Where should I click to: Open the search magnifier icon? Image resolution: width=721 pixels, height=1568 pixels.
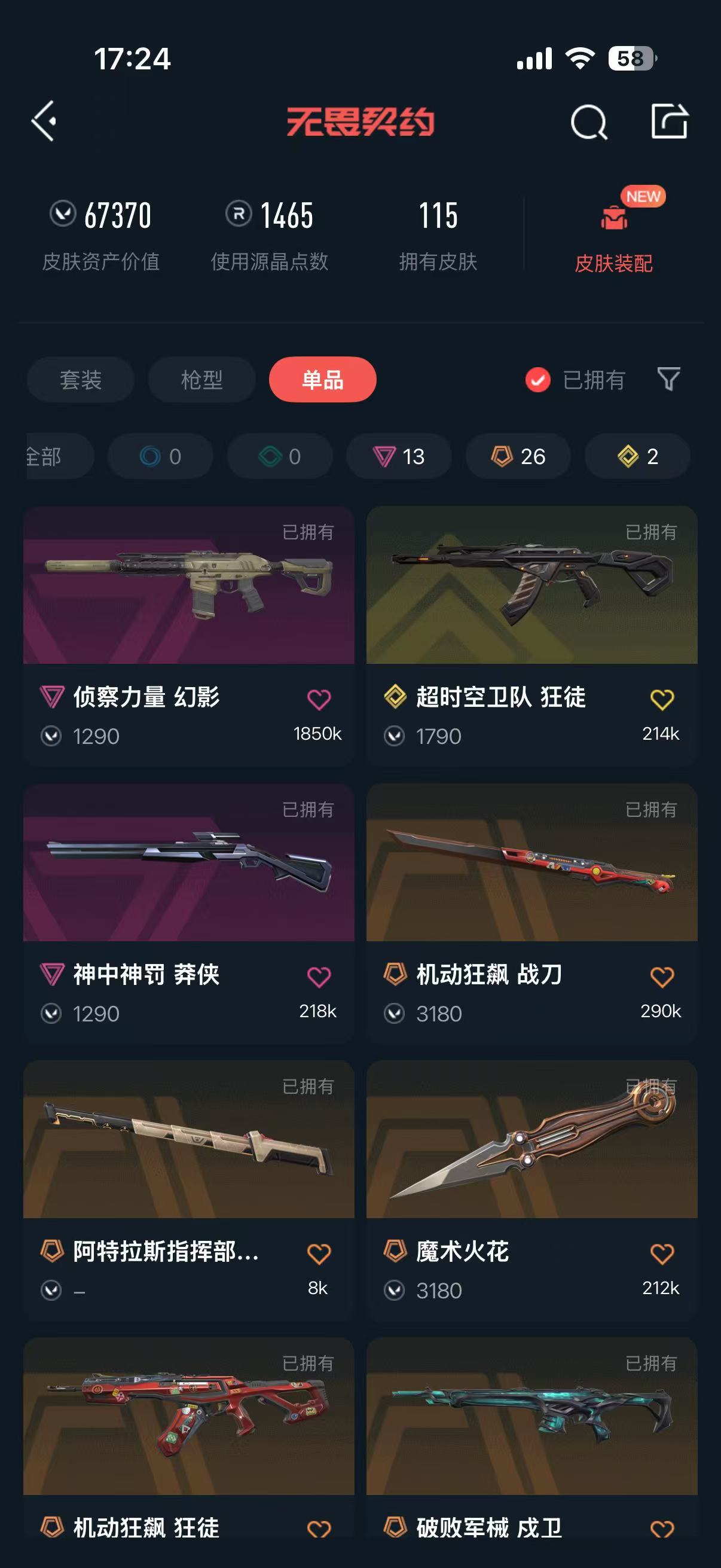click(x=588, y=123)
